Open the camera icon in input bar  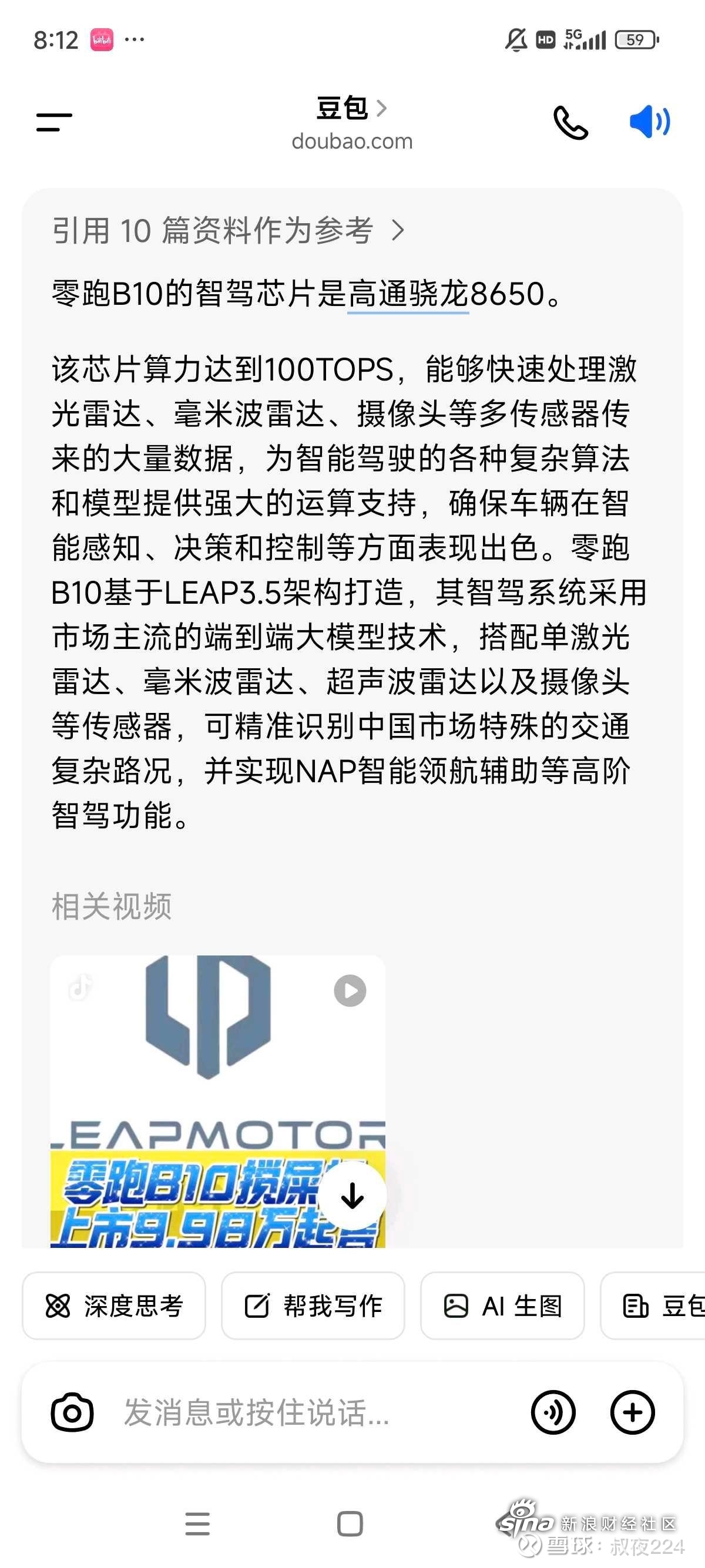72,1412
